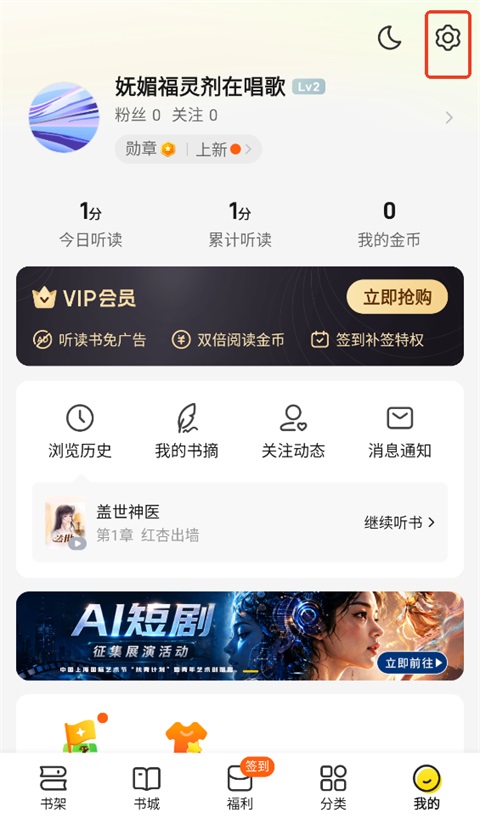Open the profile page chevron
This screenshot has width=480, height=818.
tap(449, 118)
